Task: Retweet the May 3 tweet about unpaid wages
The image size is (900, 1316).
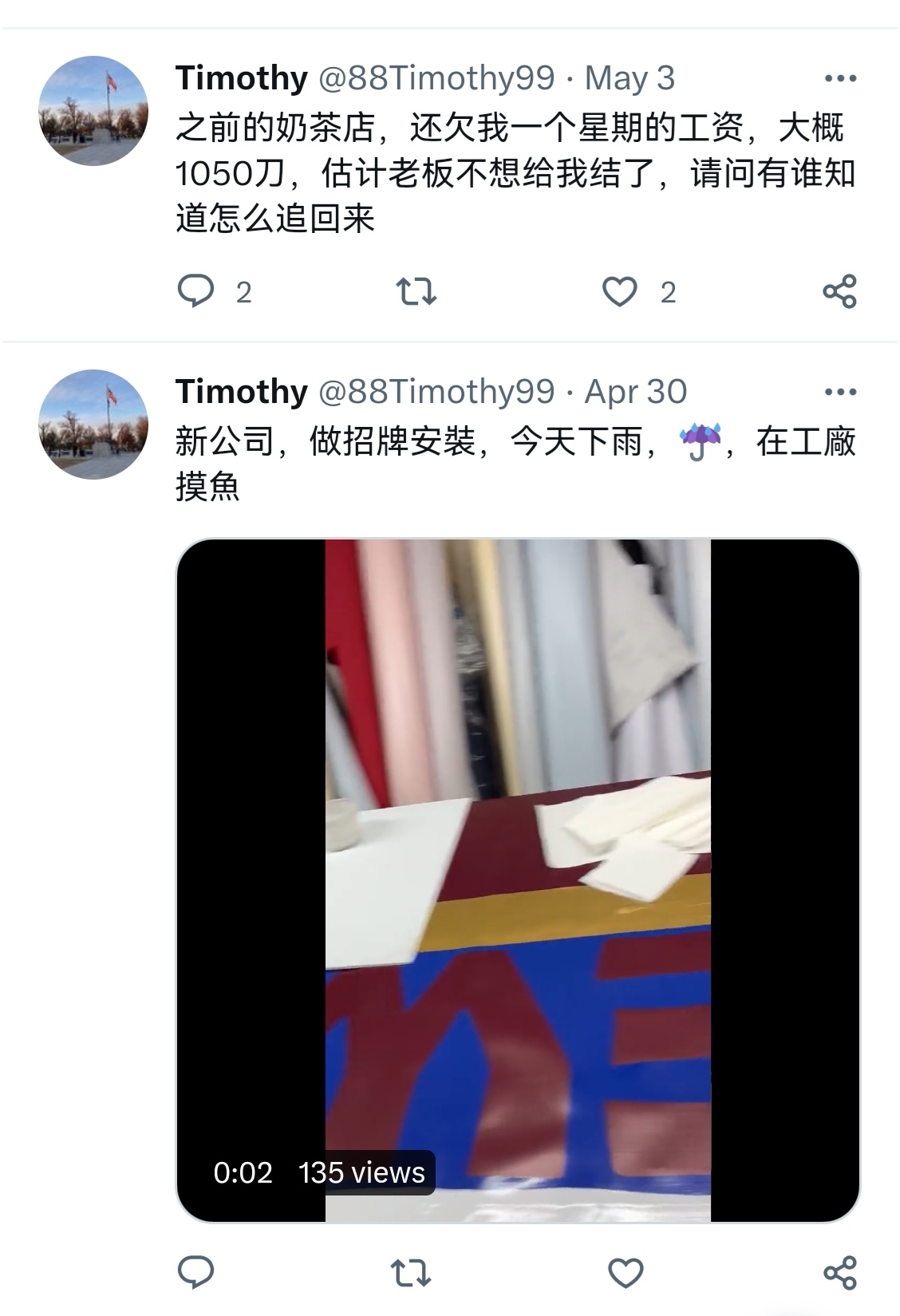Action: pyautogui.click(x=416, y=291)
